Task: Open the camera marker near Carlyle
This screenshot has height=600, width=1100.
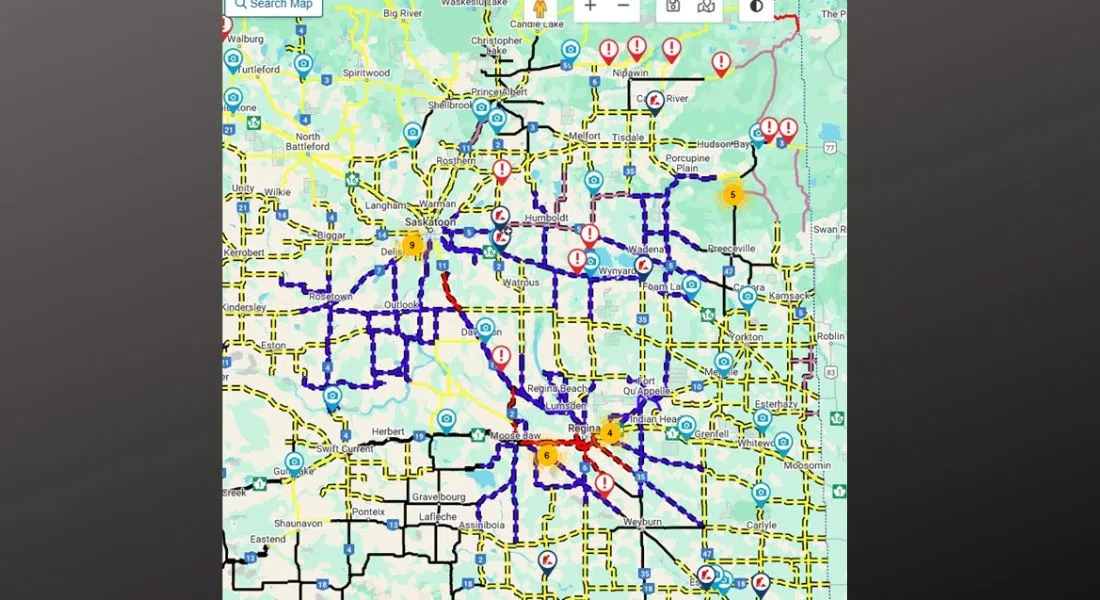Action: click(761, 492)
